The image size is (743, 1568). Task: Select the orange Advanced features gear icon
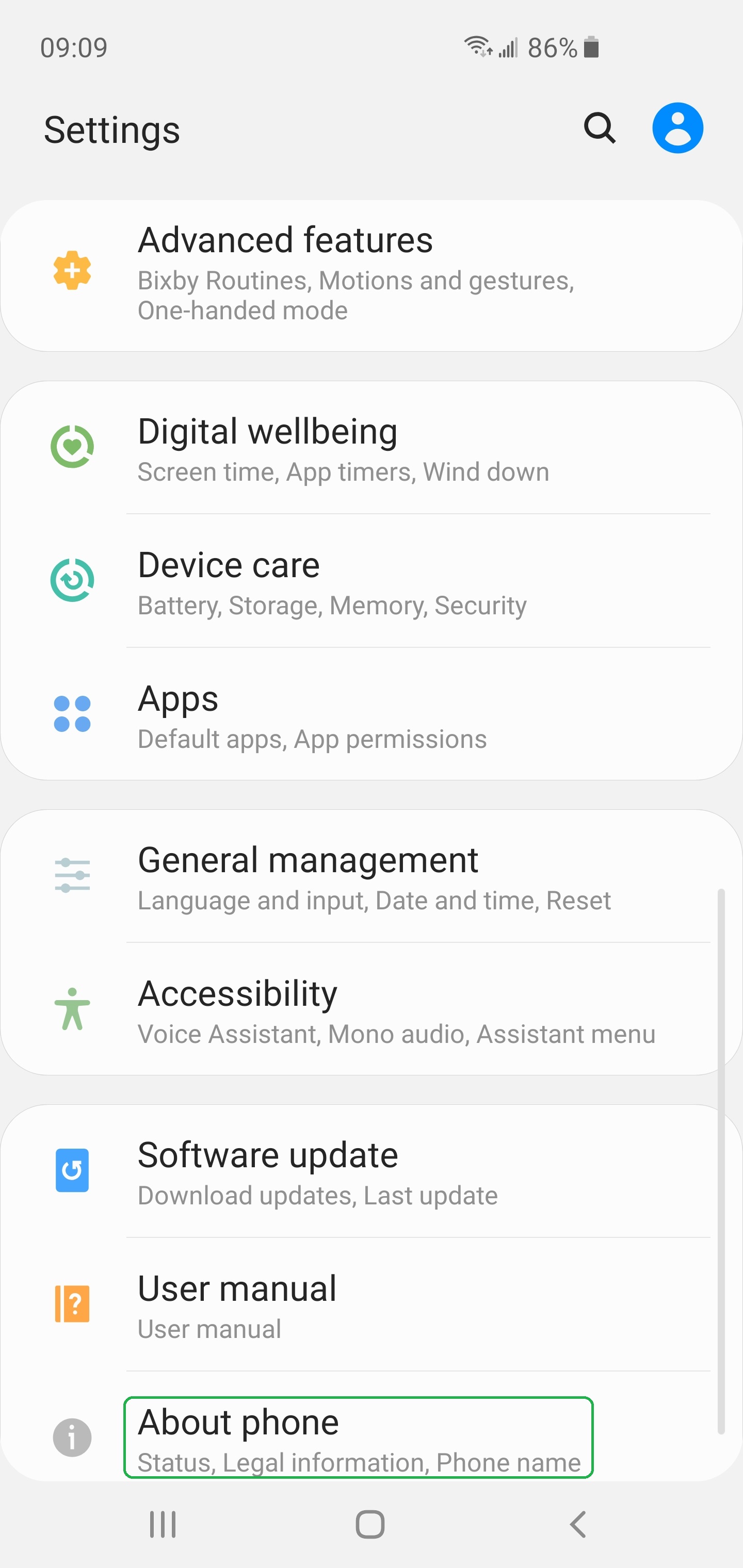(x=72, y=270)
